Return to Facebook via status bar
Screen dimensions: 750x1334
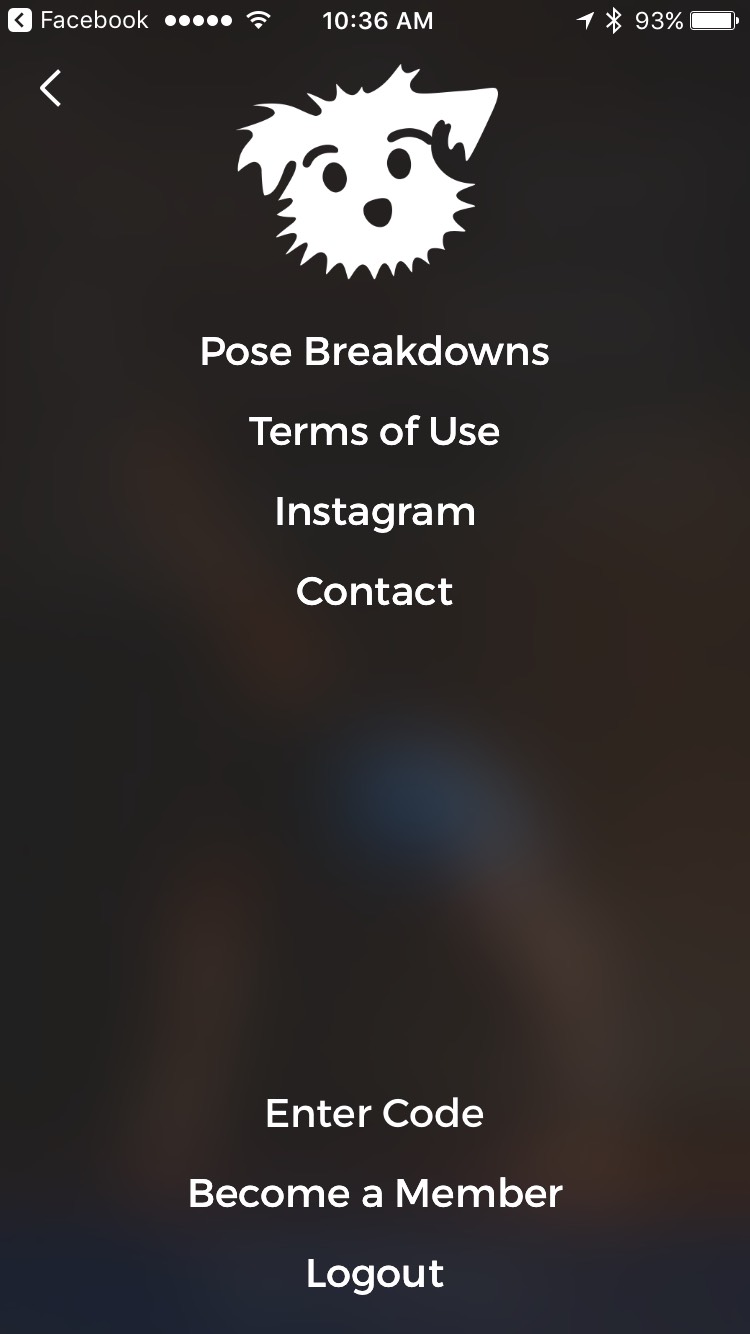point(78,20)
